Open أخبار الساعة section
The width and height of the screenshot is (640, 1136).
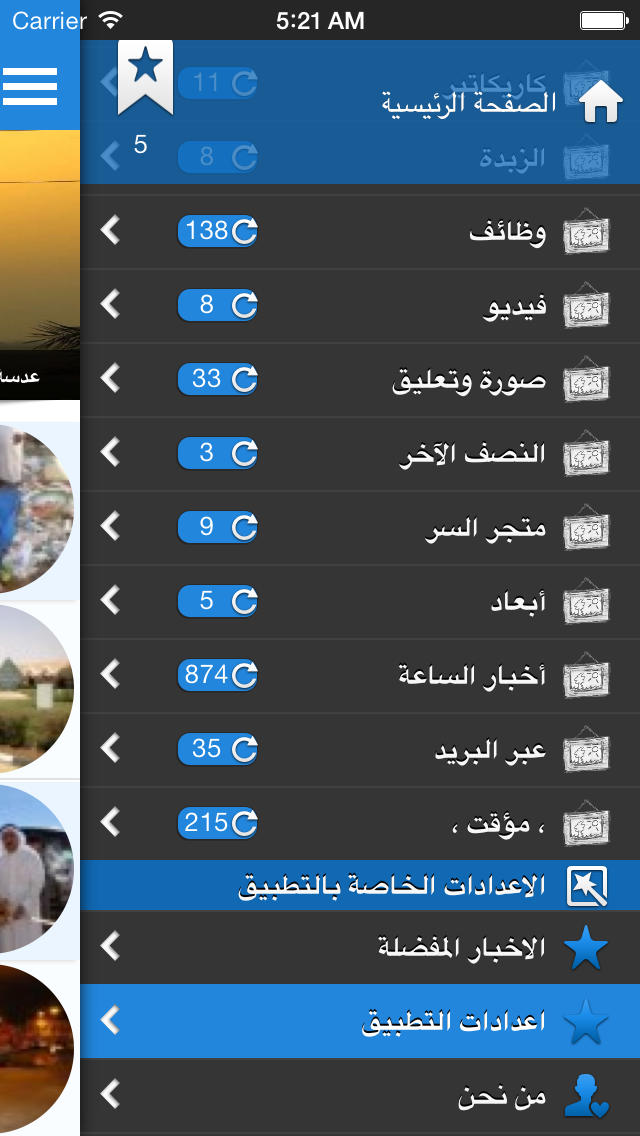pyautogui.click(x=360, y=676)
